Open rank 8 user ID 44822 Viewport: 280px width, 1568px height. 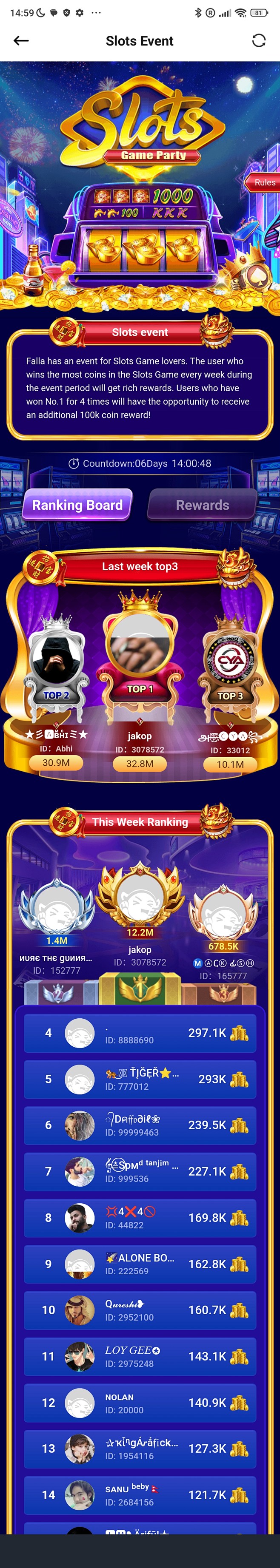(x=140, y=1218)
